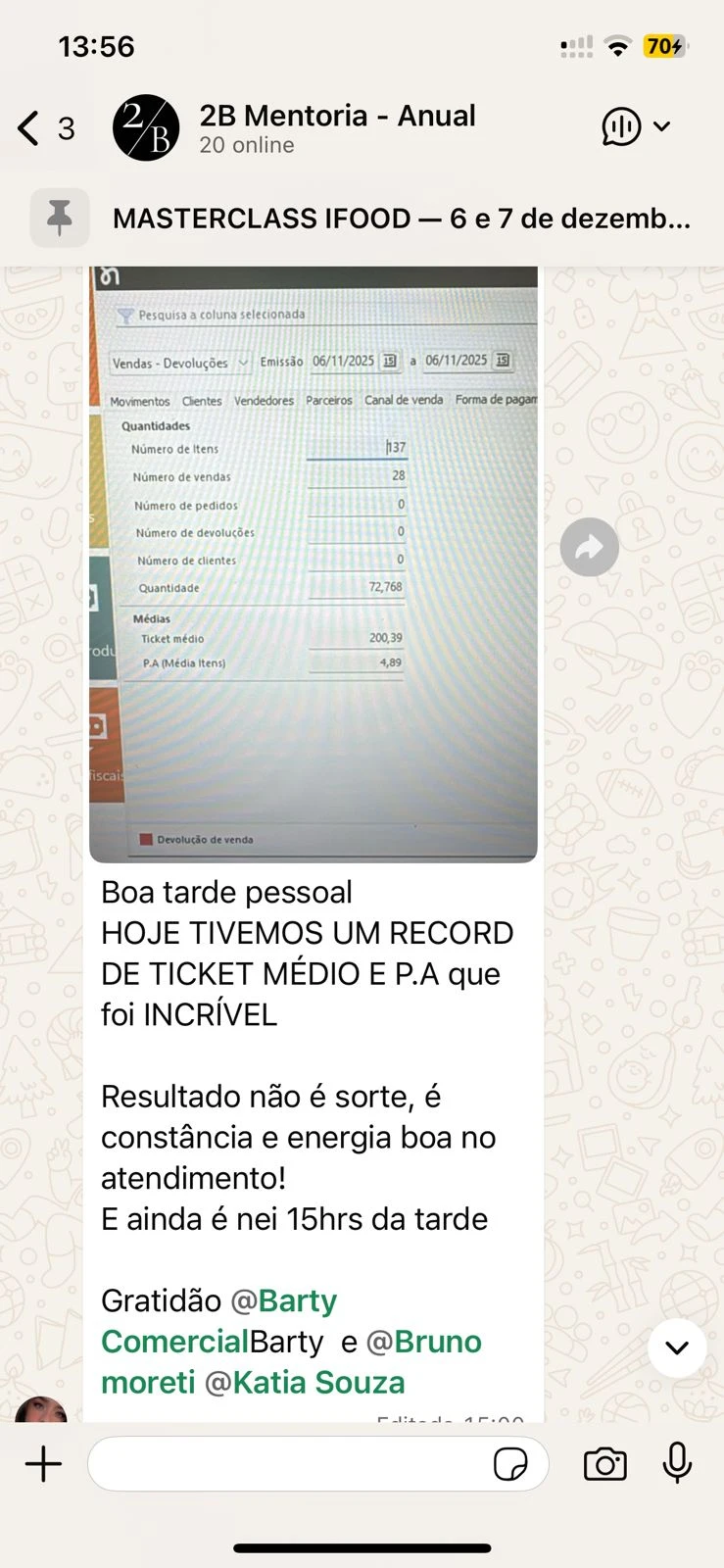Screen dimensions: 724x1568
Task: Tap the @Bruno moreti mention
Action: tap(423, 1342)
